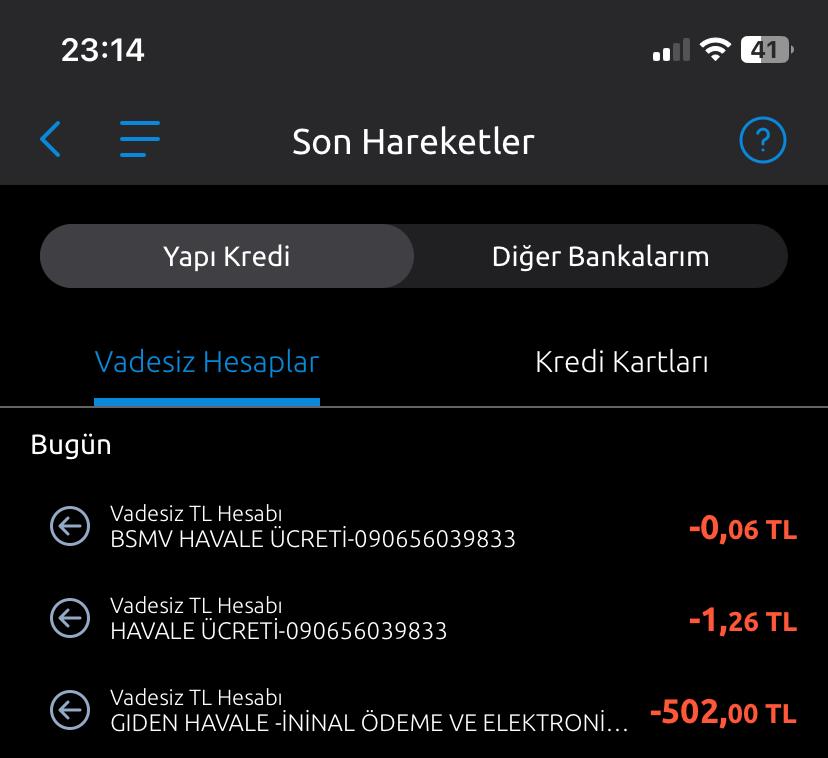Open the -1,26 TL HAVALE ÜCRETİ transaction
This screenshot has height=758, width=828.
pyautogui.click(x=414, y=619)
